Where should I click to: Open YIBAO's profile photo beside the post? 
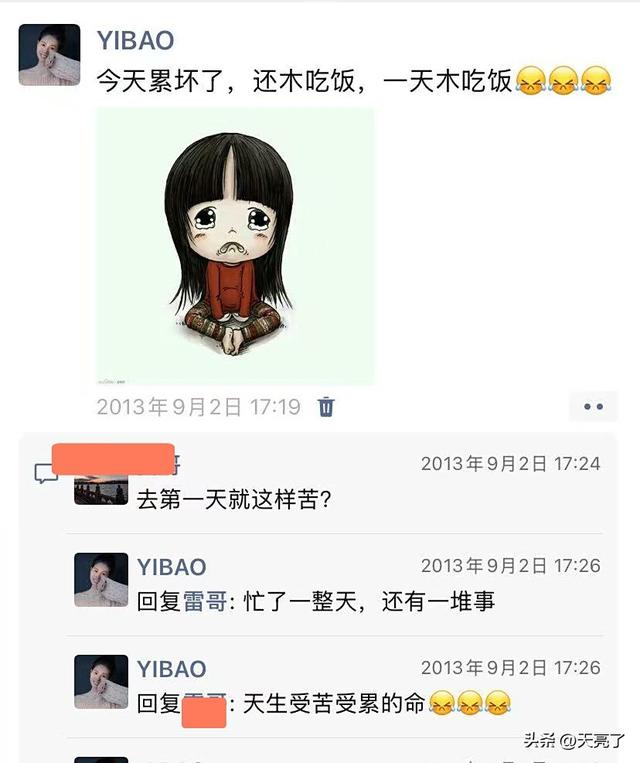[x=49, y=55]
